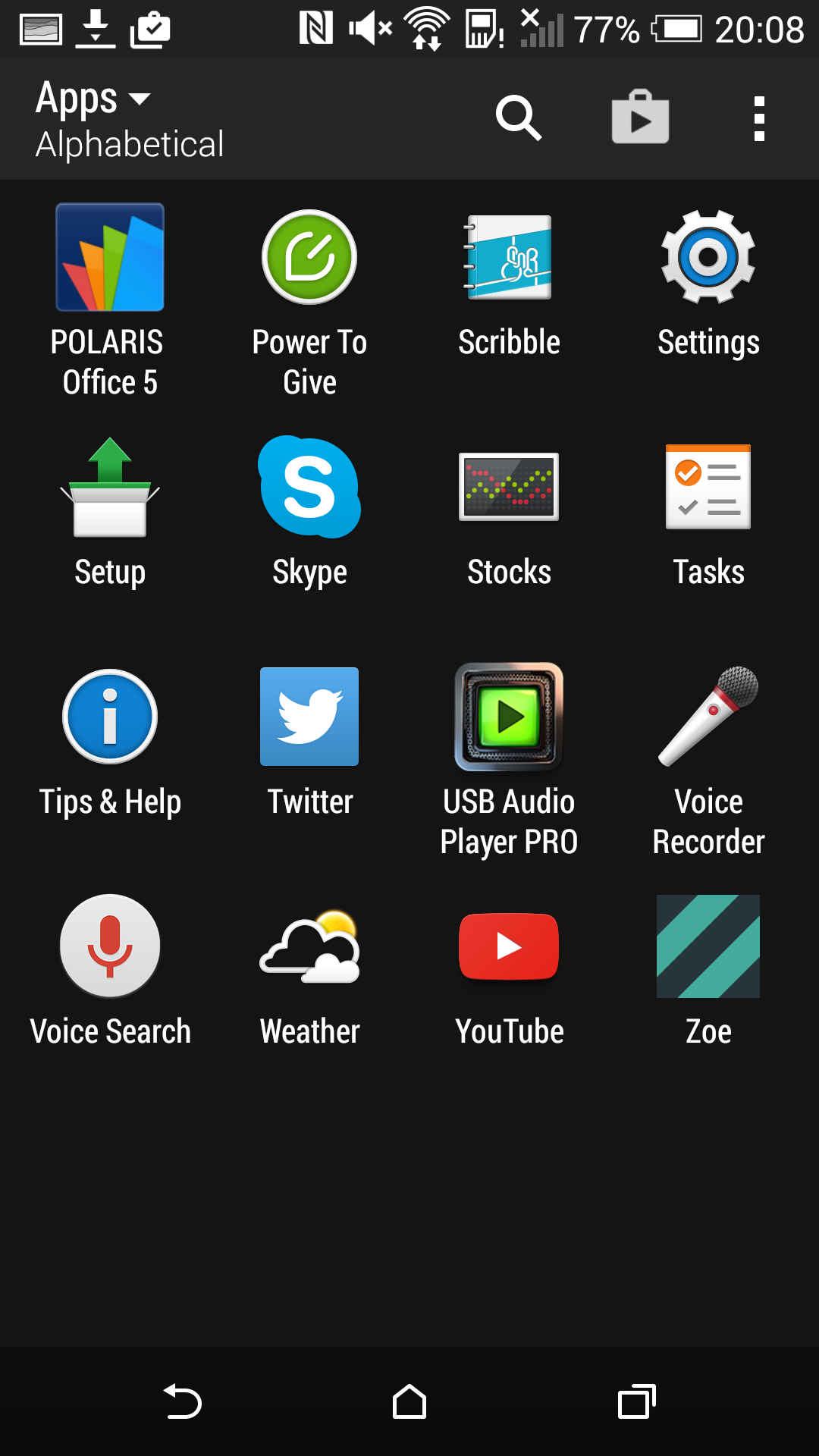Open the Power To Give app
819x1456 pixels.
click(309, 258)
